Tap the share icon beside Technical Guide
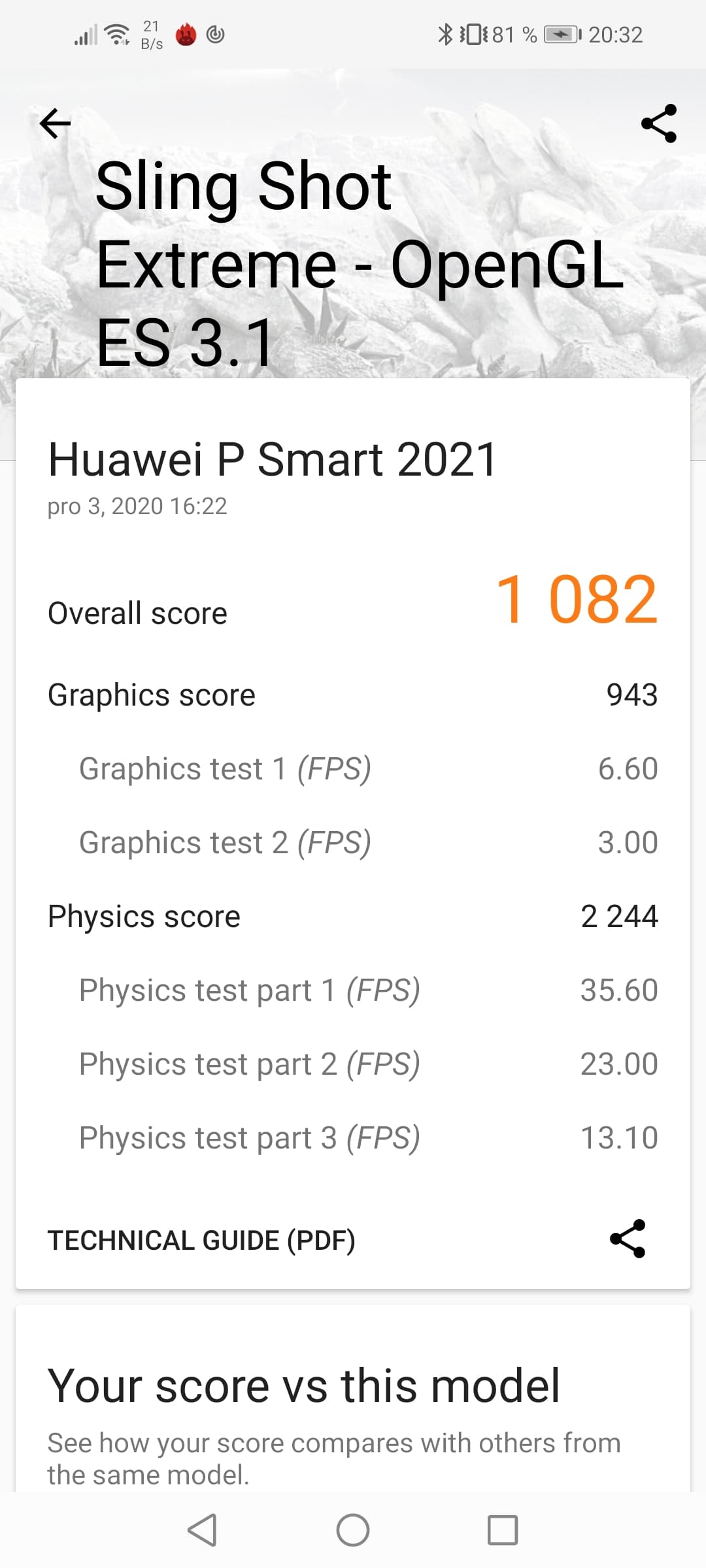 [x=629, y=1240]
